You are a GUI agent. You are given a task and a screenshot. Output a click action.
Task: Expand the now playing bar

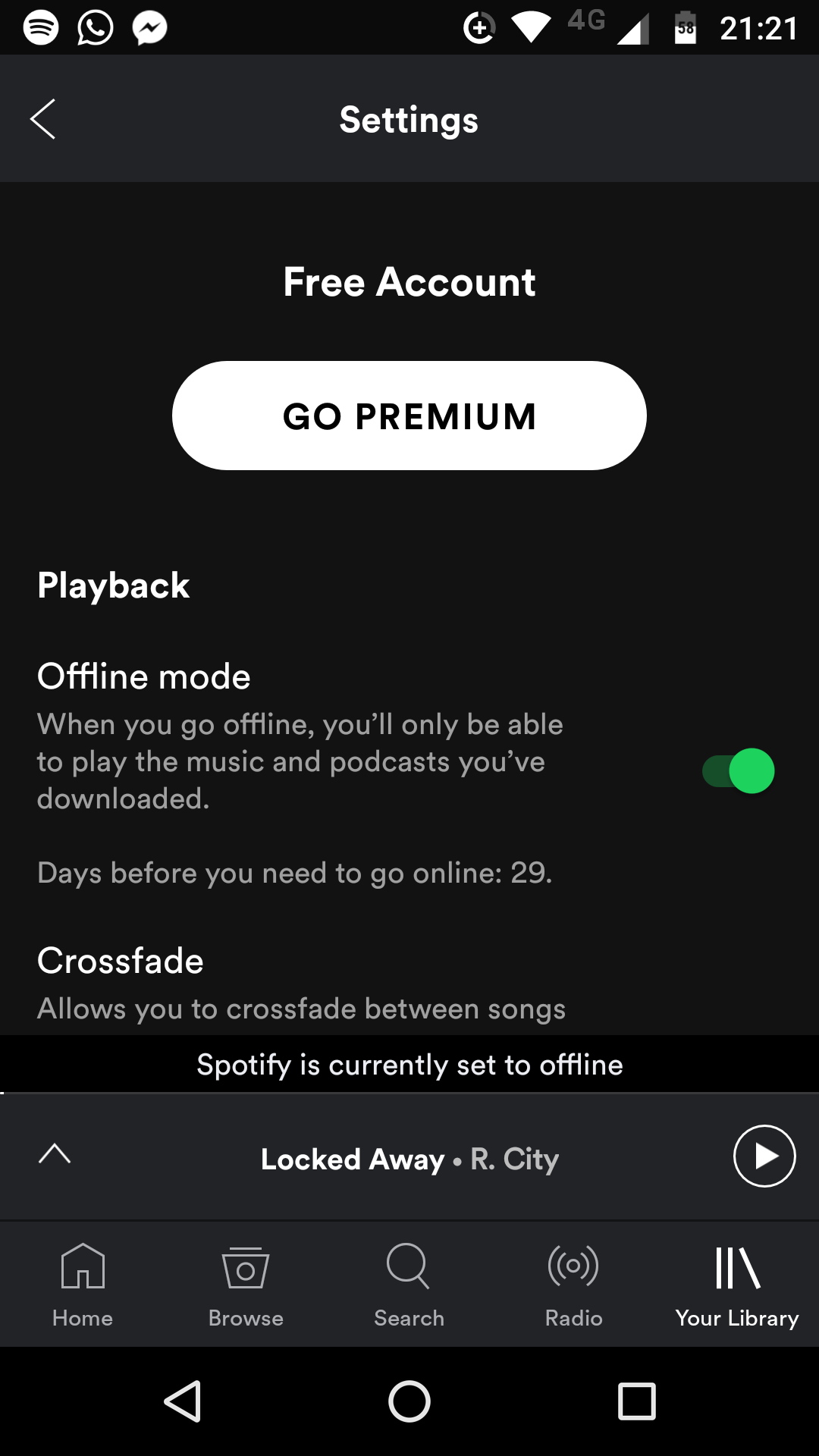pos(55,1154)
